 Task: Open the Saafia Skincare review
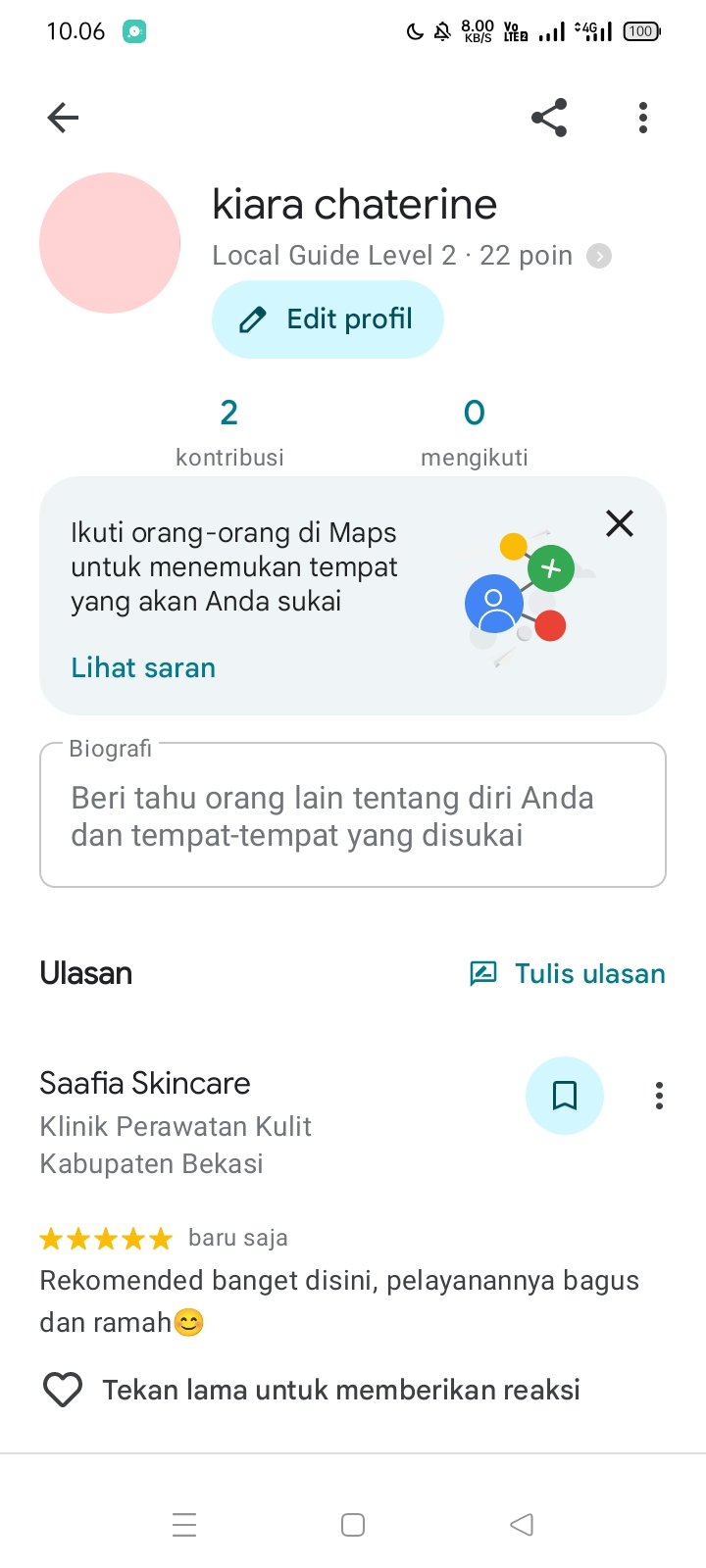tap(145, 1083)
